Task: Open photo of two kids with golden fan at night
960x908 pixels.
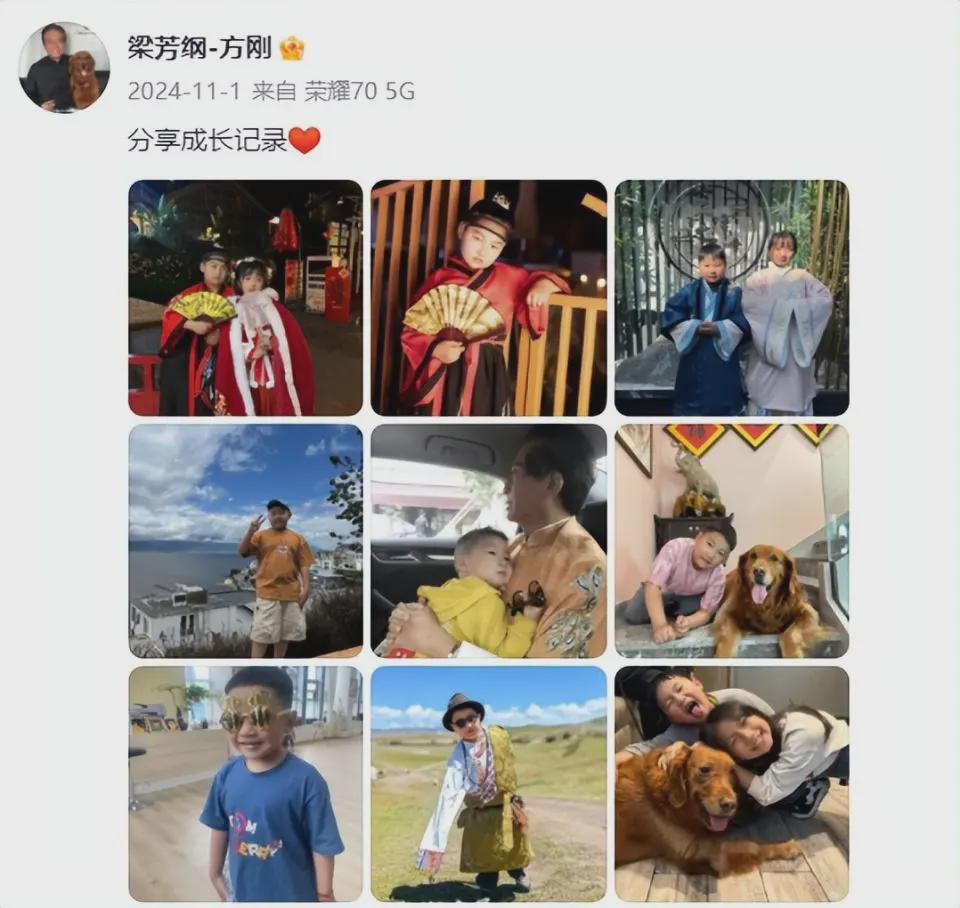Action: (x=245, y=297)
